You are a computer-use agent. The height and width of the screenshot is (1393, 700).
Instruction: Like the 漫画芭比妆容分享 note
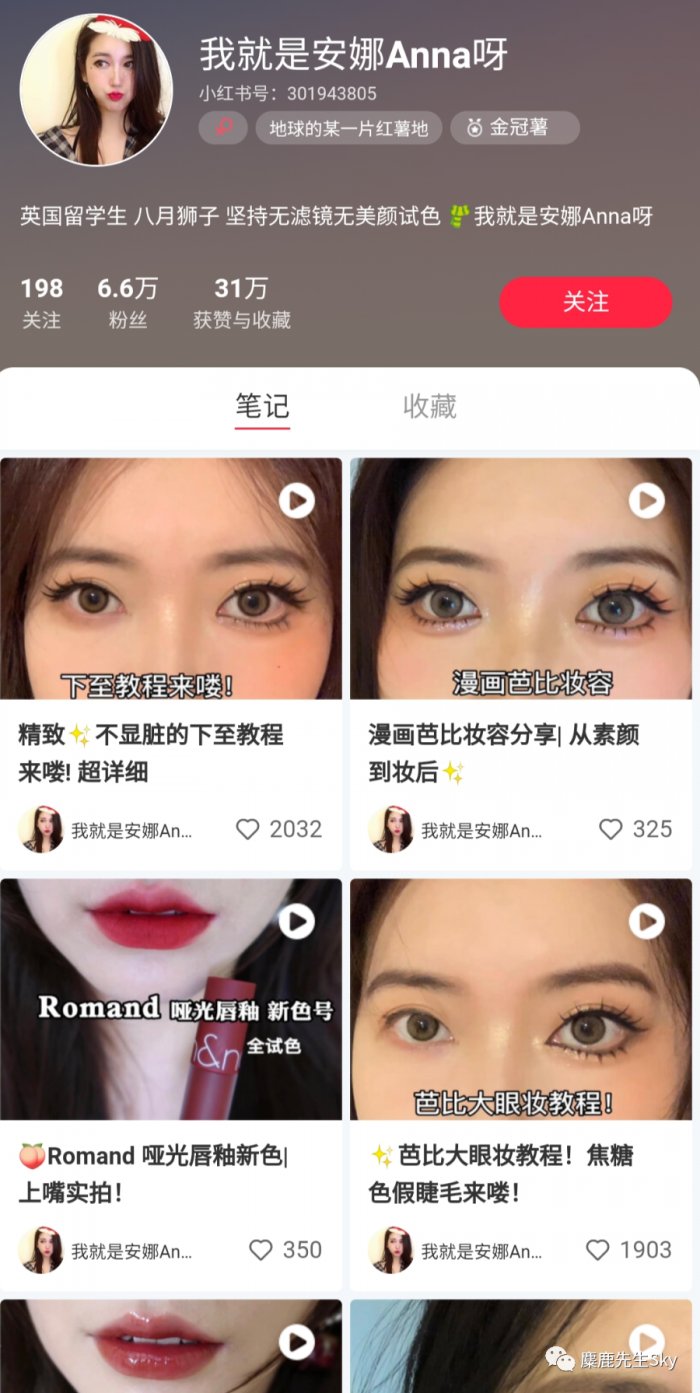coord(610,829)
